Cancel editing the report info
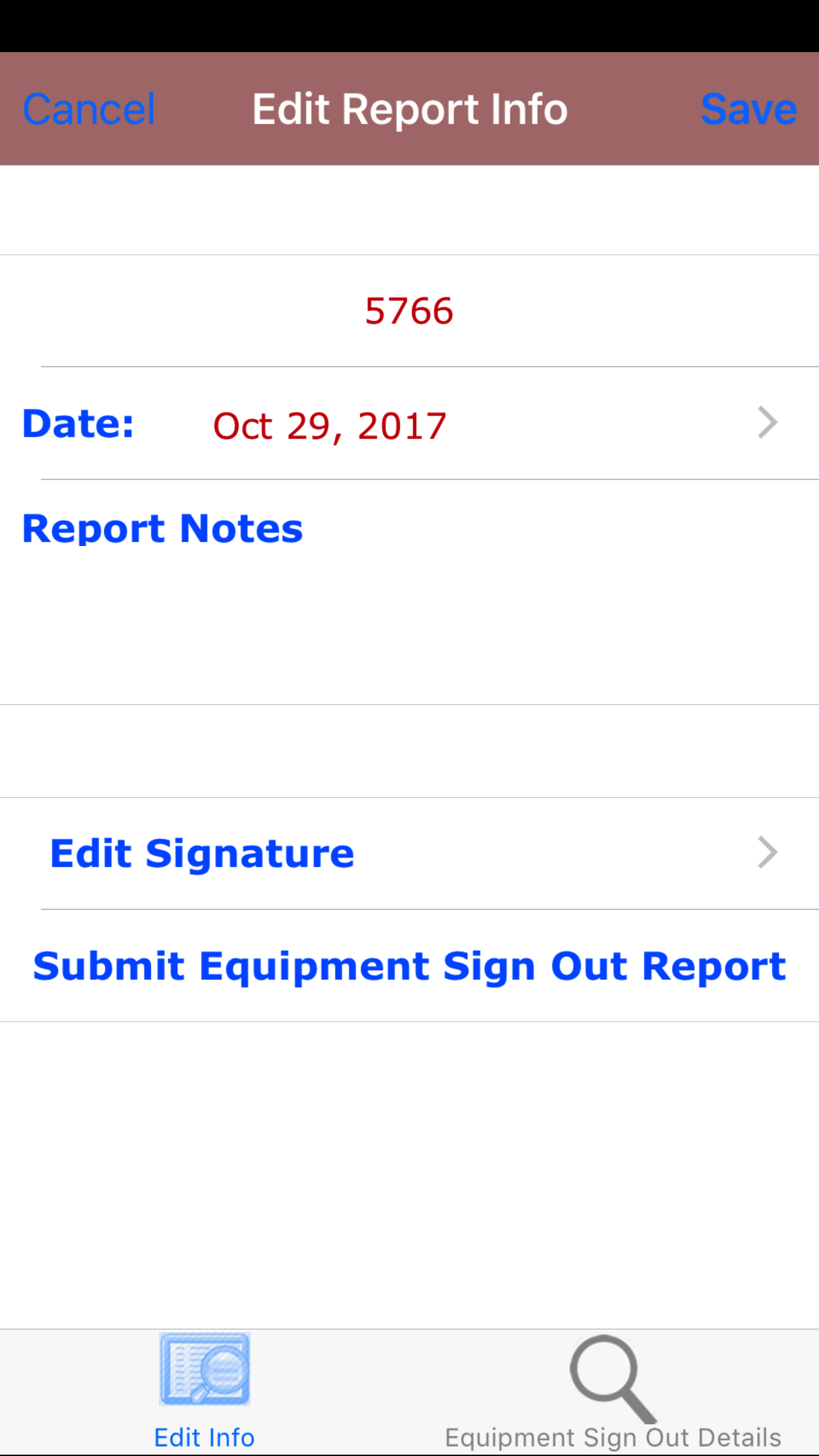 [x=89, y=109]
